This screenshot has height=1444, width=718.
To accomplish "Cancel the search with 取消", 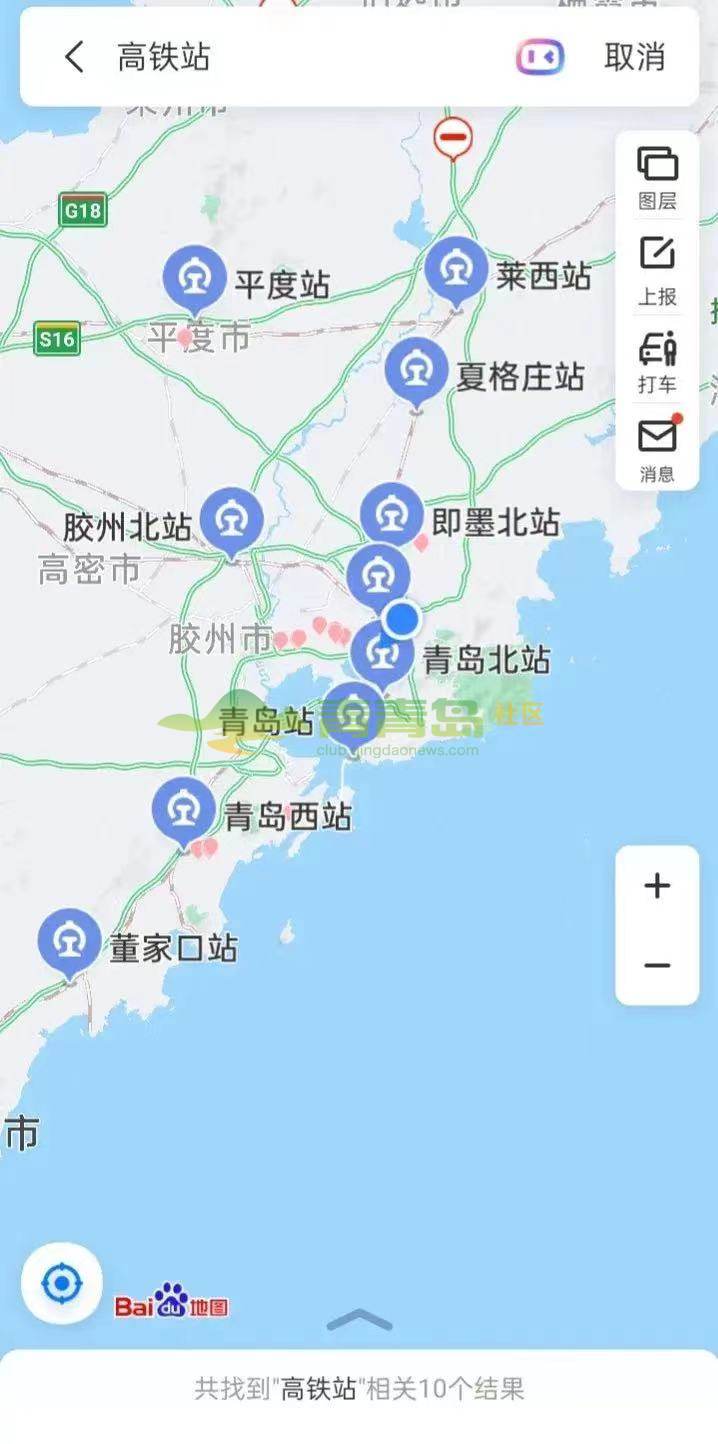I will [634, 57].
